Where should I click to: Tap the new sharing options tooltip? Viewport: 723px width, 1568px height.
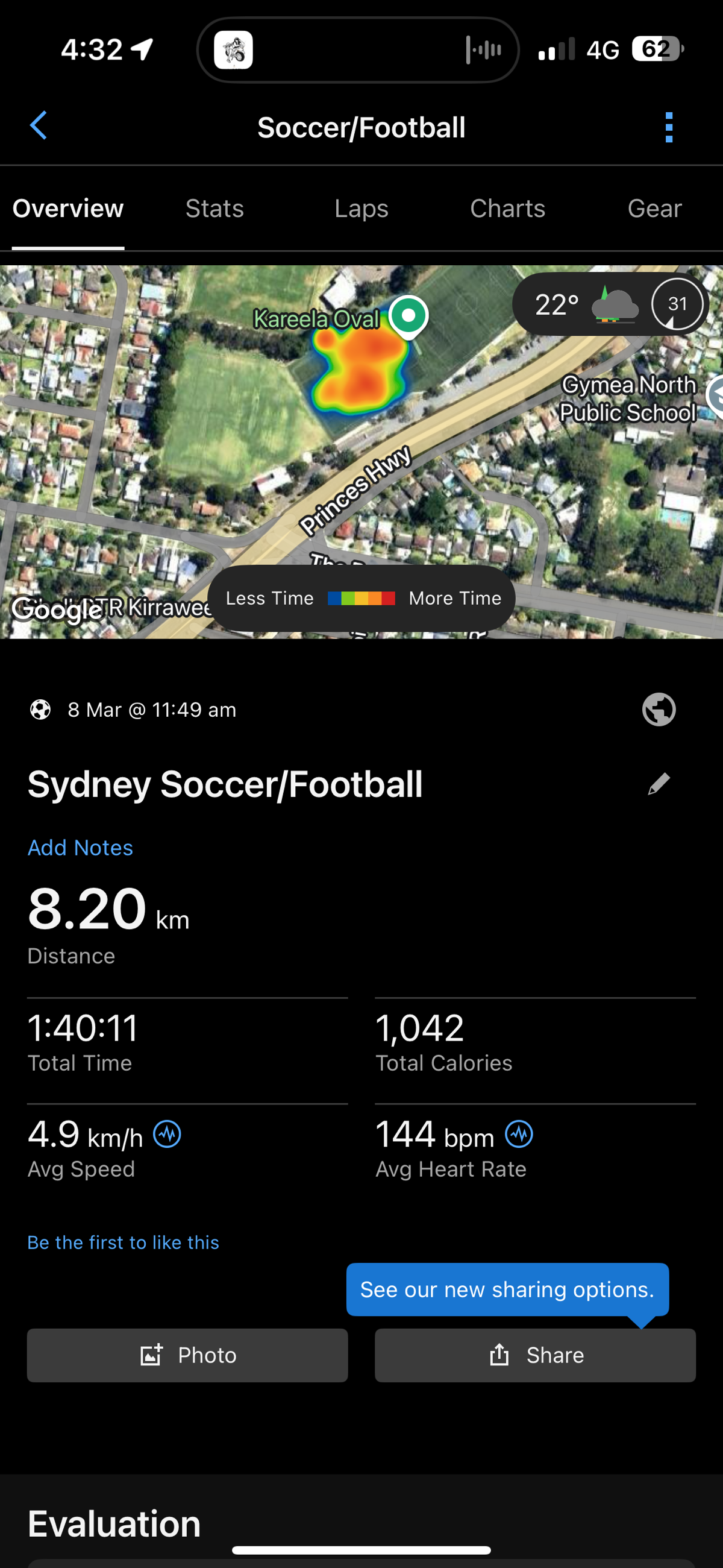coord(507,1289)
